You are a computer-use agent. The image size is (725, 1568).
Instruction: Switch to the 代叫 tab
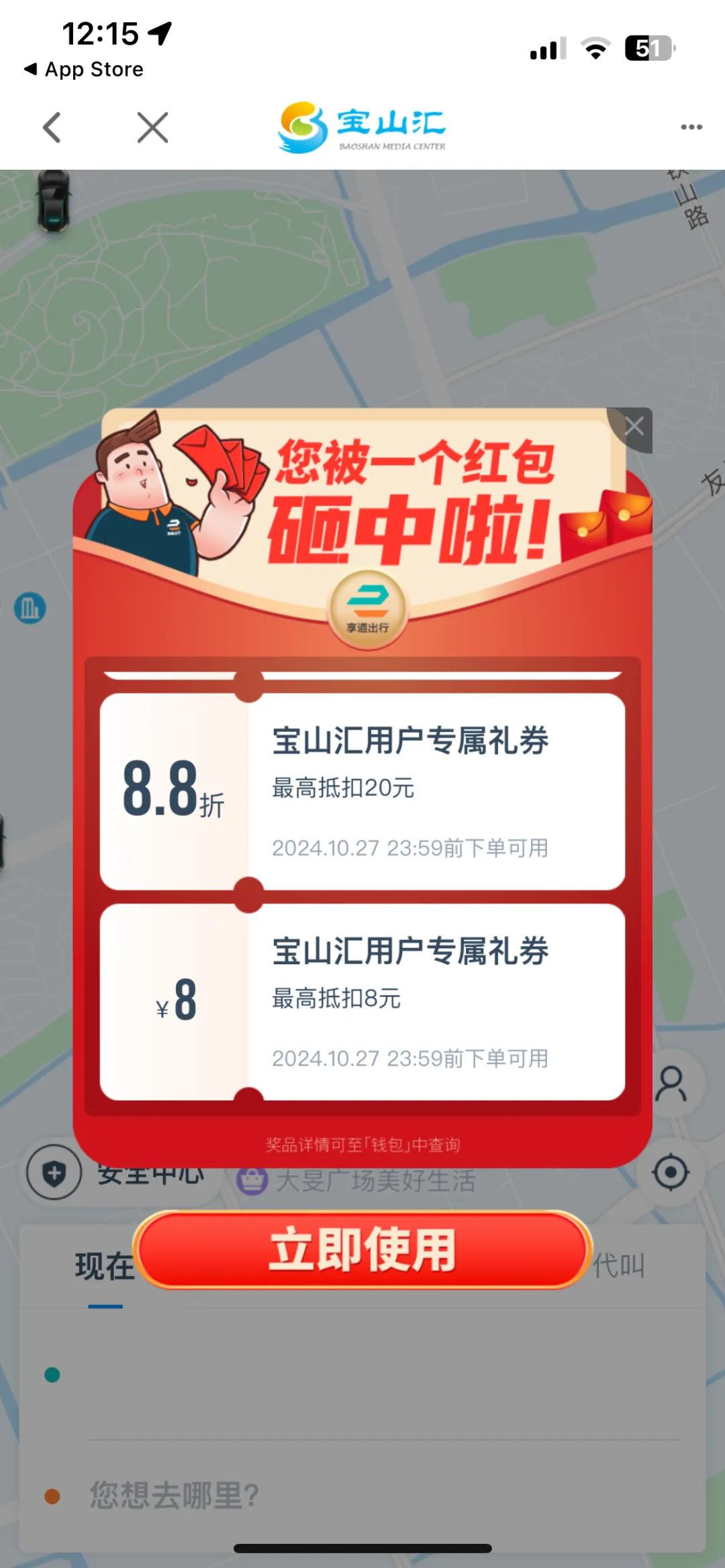(619, 1266)
